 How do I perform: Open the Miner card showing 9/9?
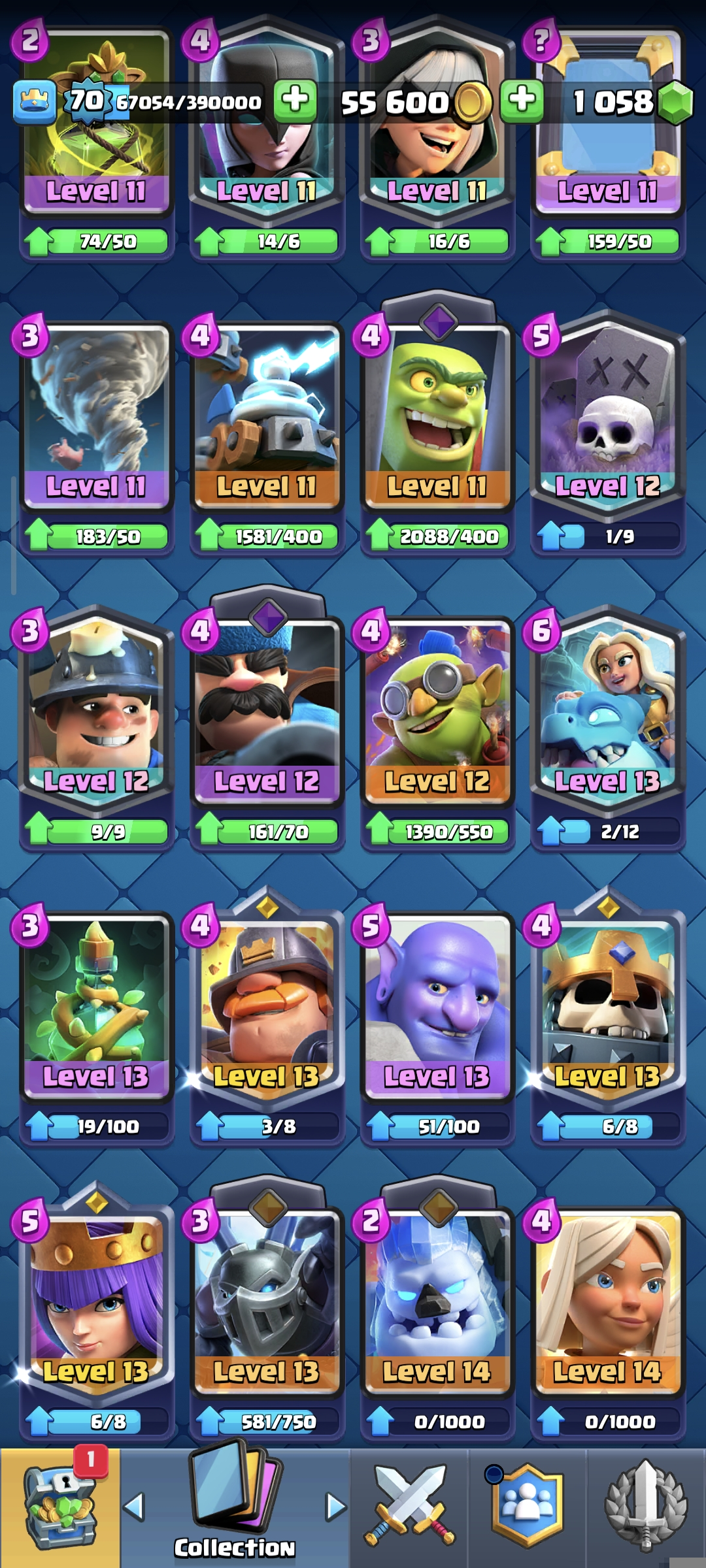(97, 712)
